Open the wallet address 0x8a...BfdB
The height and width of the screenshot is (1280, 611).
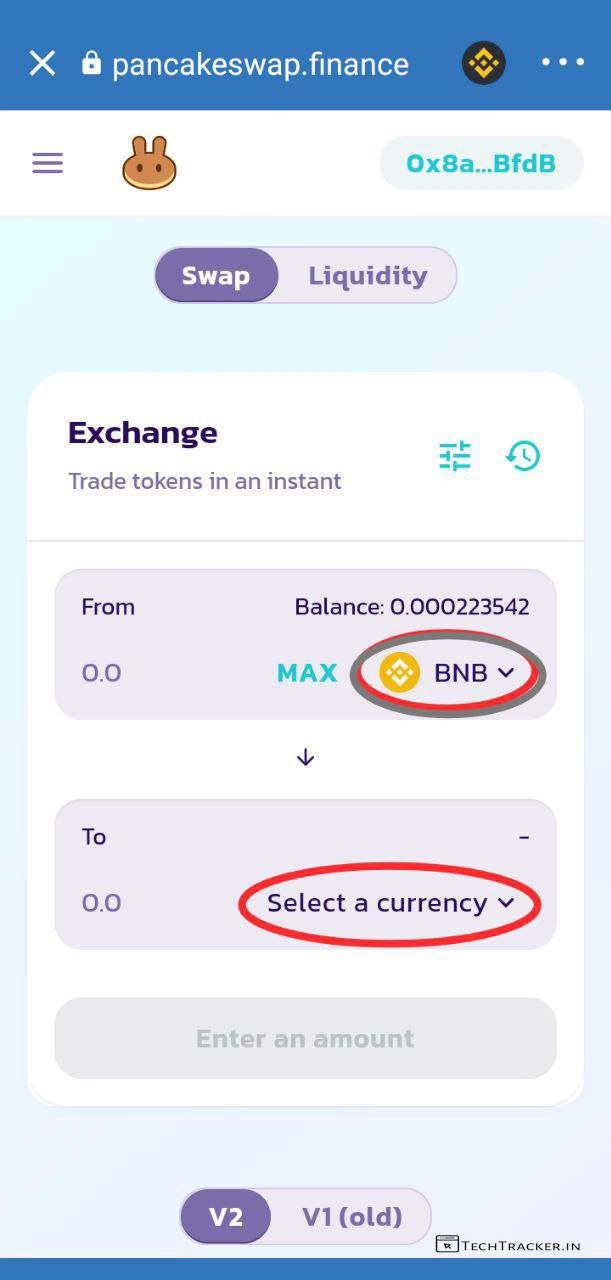click(481, 163)
